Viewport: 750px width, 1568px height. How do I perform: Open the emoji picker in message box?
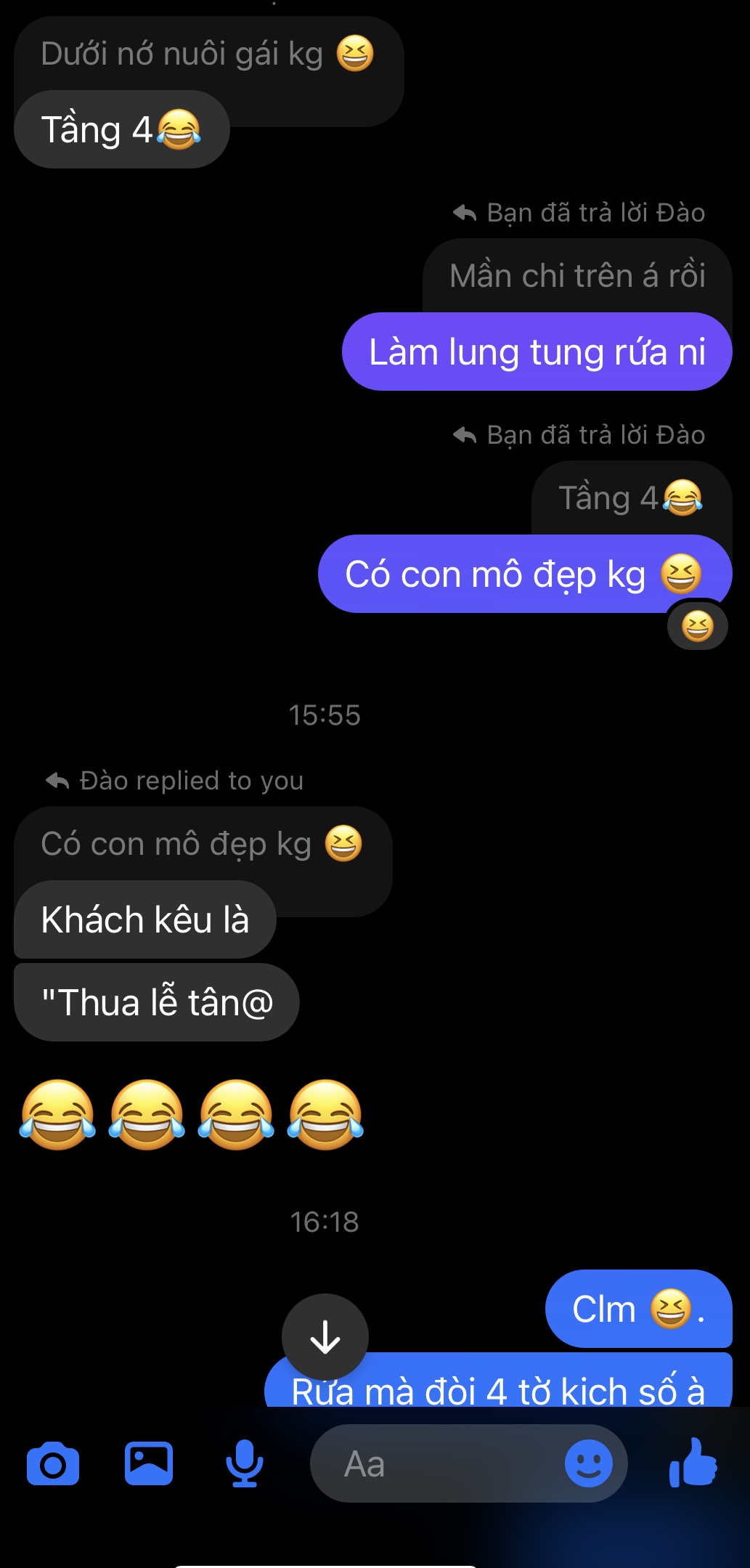click(x=588, y=1464)
